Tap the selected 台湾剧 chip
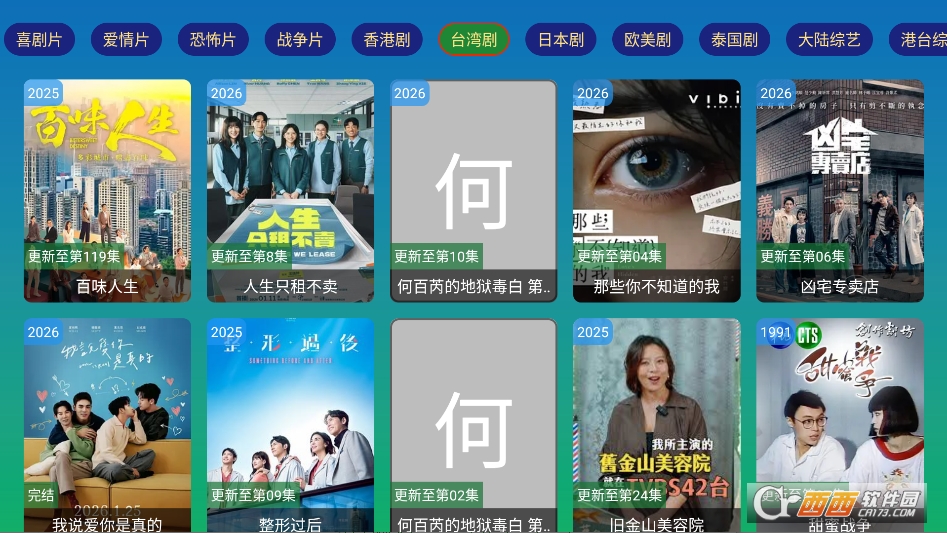Screen dimensions: 947x533 [474, 40]
